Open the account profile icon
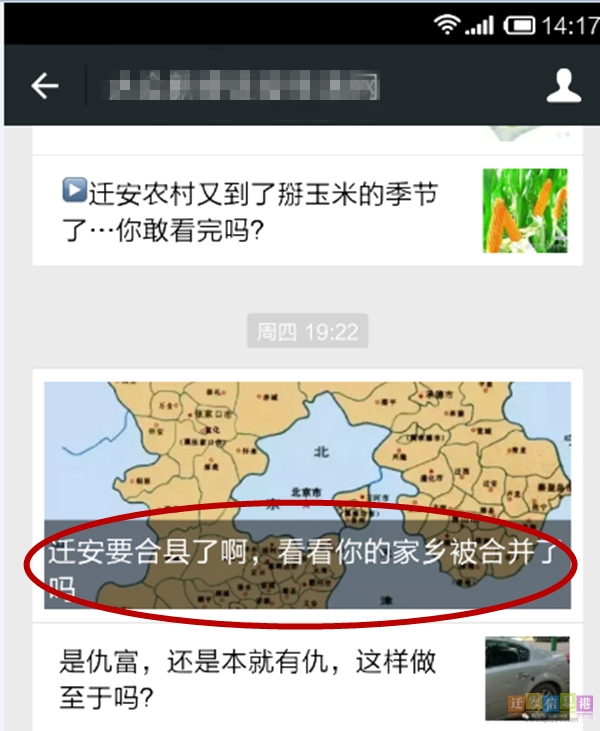The width and height of the screenshot is (600, 731). (563, 86)
